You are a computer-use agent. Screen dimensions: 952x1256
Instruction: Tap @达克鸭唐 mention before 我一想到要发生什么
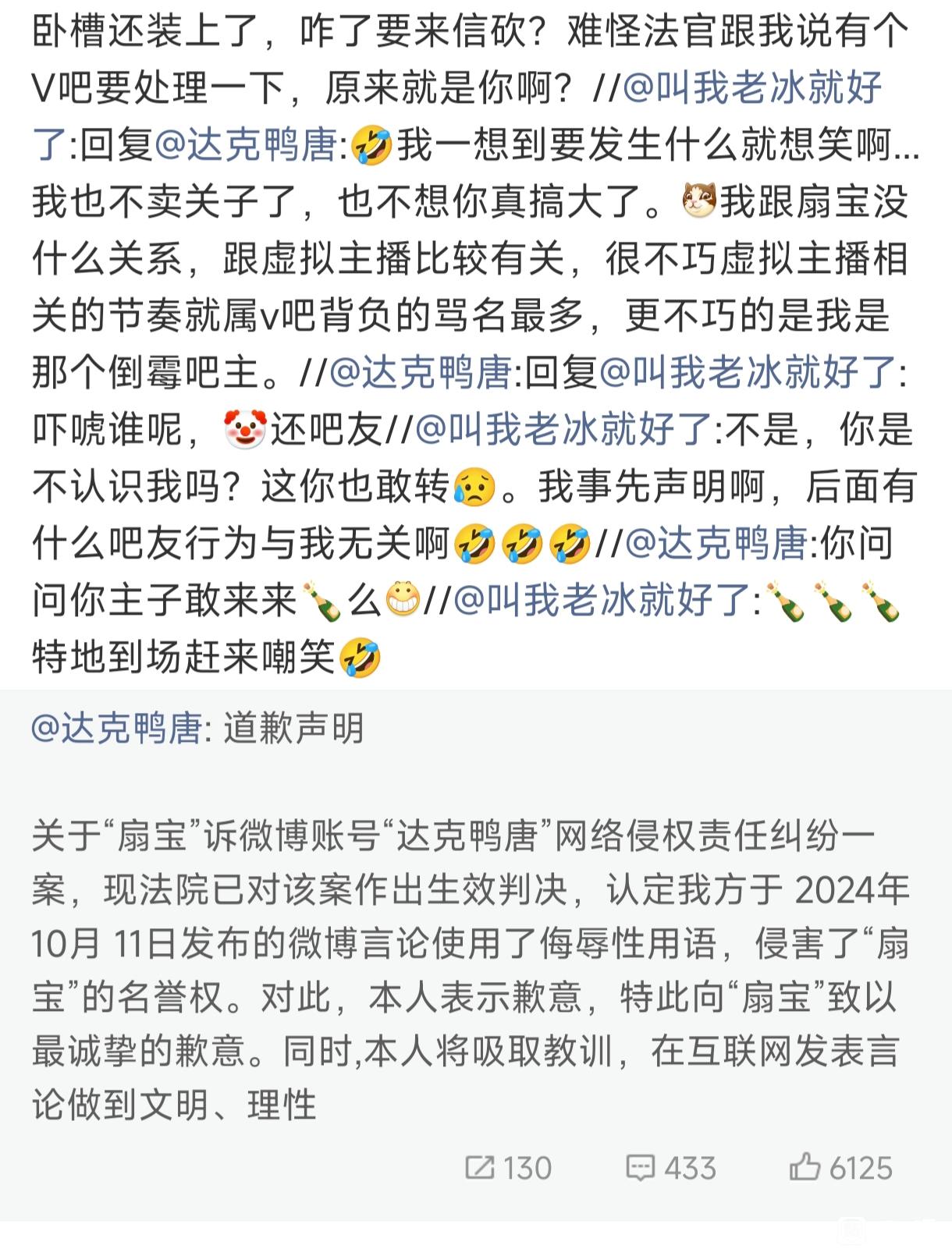[x=247, y=146]
